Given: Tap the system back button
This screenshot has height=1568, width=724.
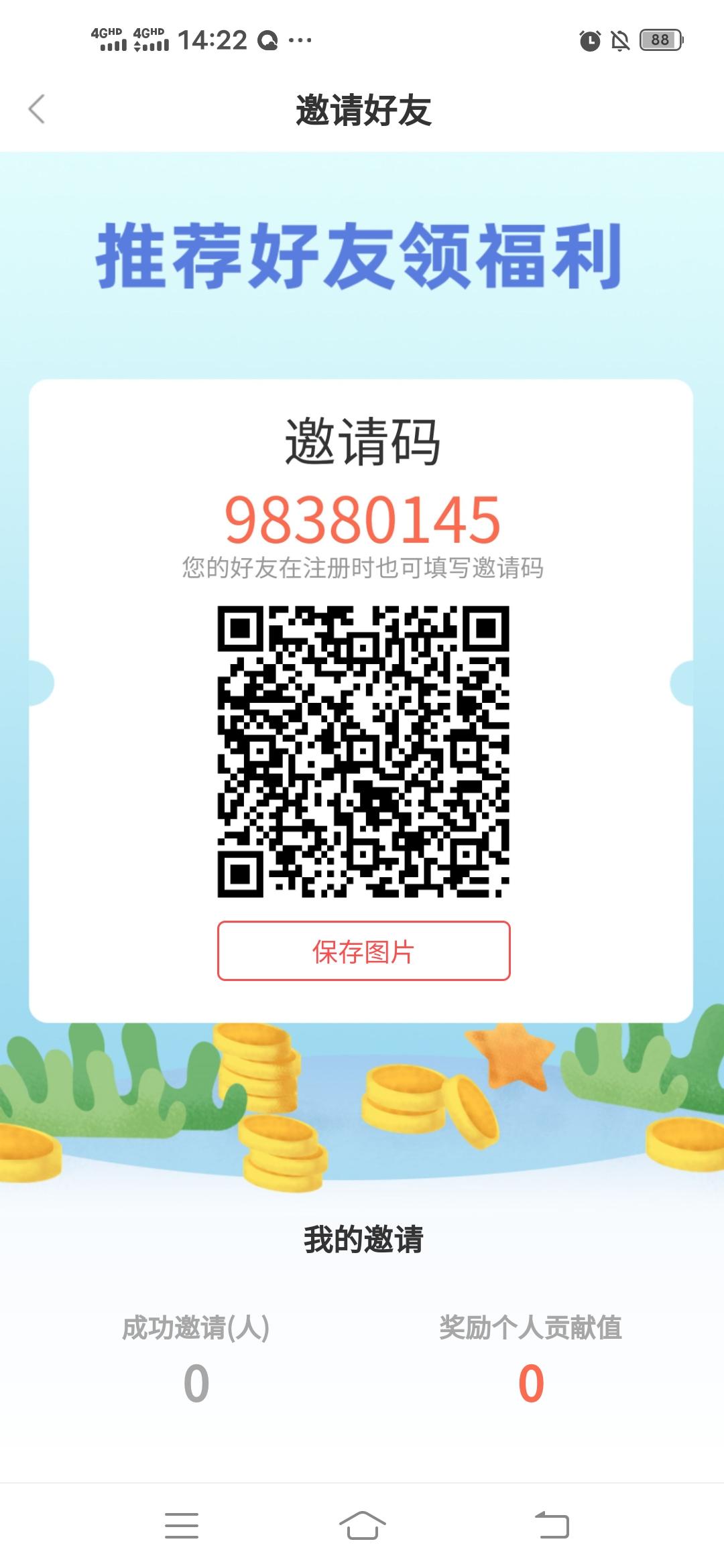Looking at the screenshot, I should tap(552, 1525).
